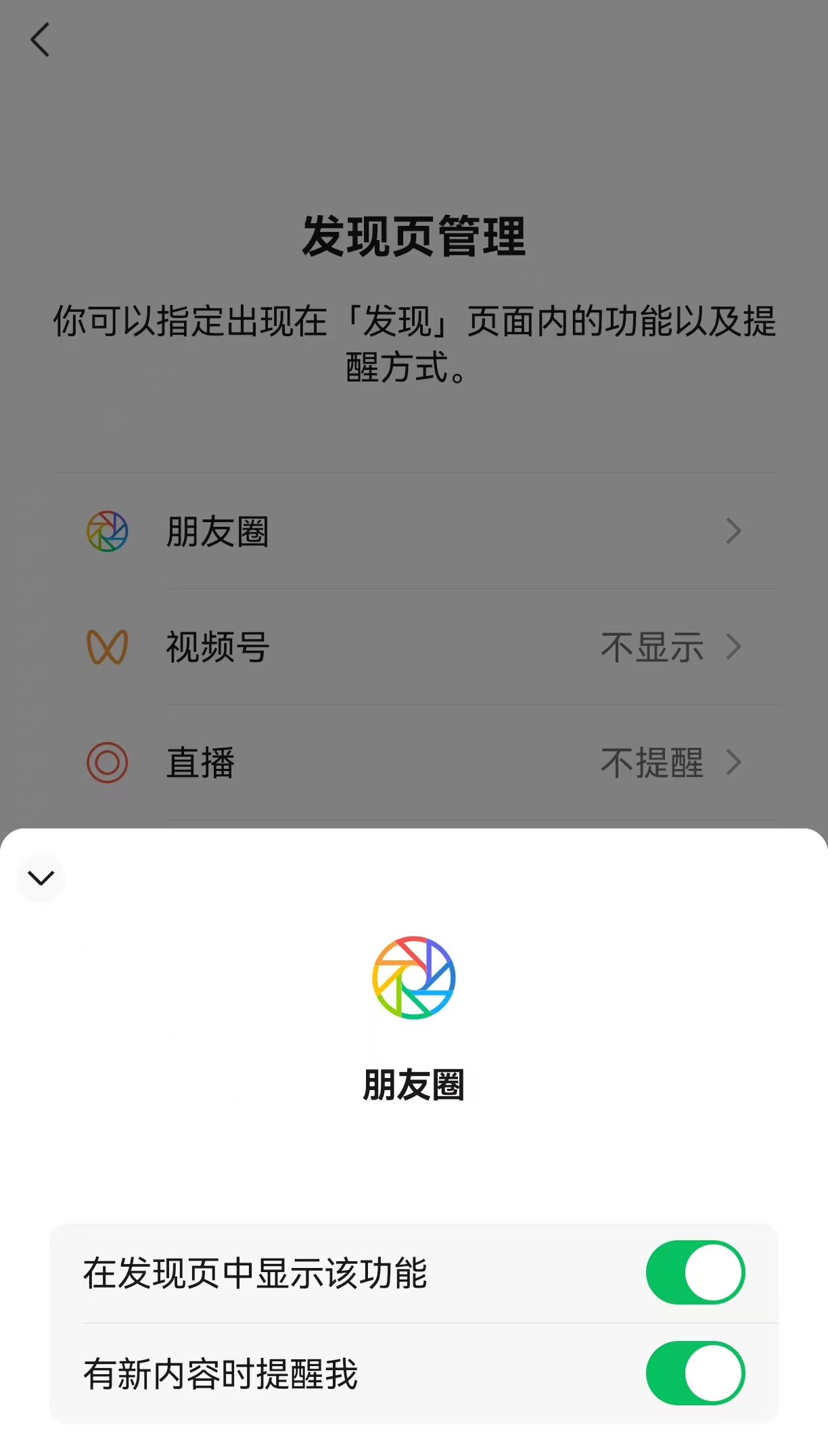Collapse the 朋友圈 bottom sheet with the down arrow

pyautogui.click(x=41, y=878)
